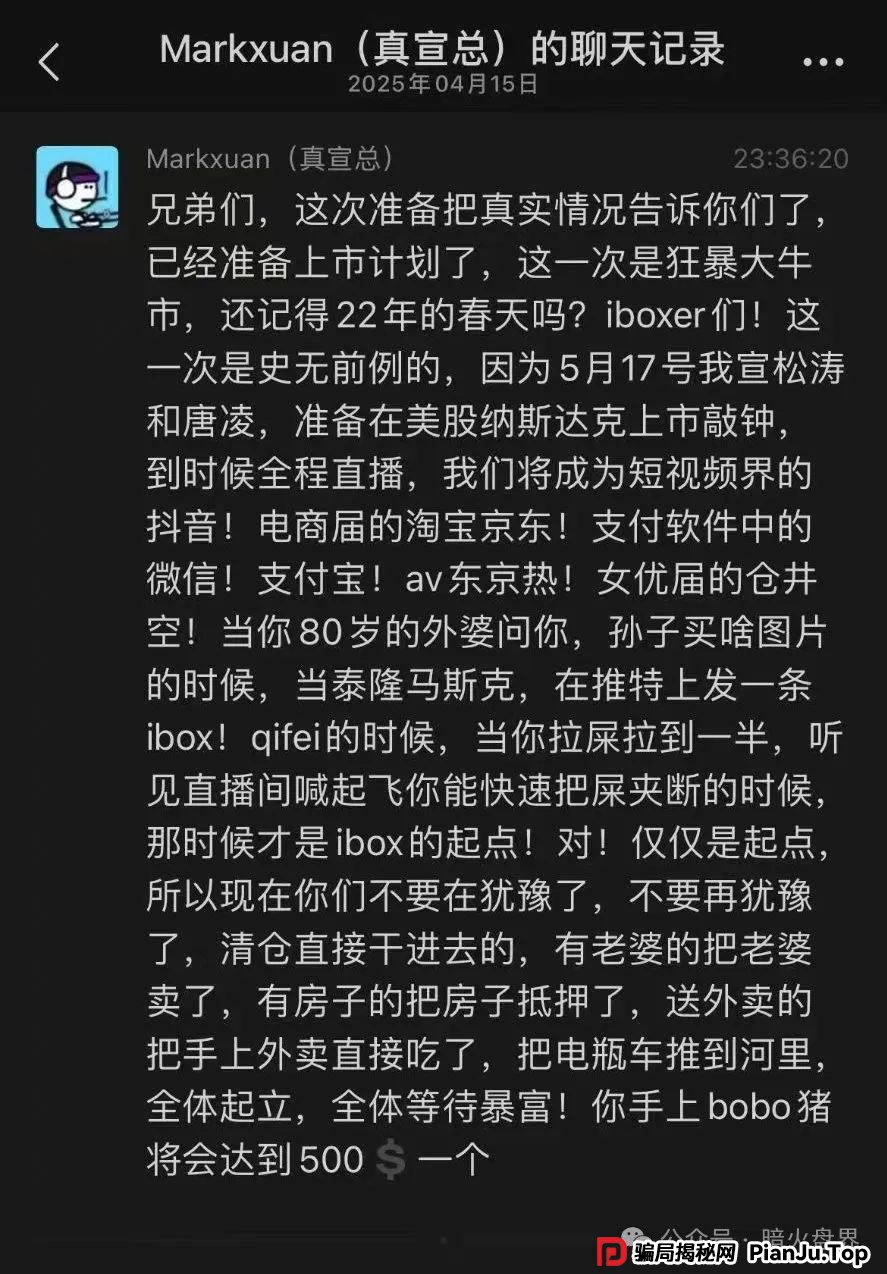Open the three-dot overflow menu
Viewport: 887px width, 1274px height.
(823, 62)
